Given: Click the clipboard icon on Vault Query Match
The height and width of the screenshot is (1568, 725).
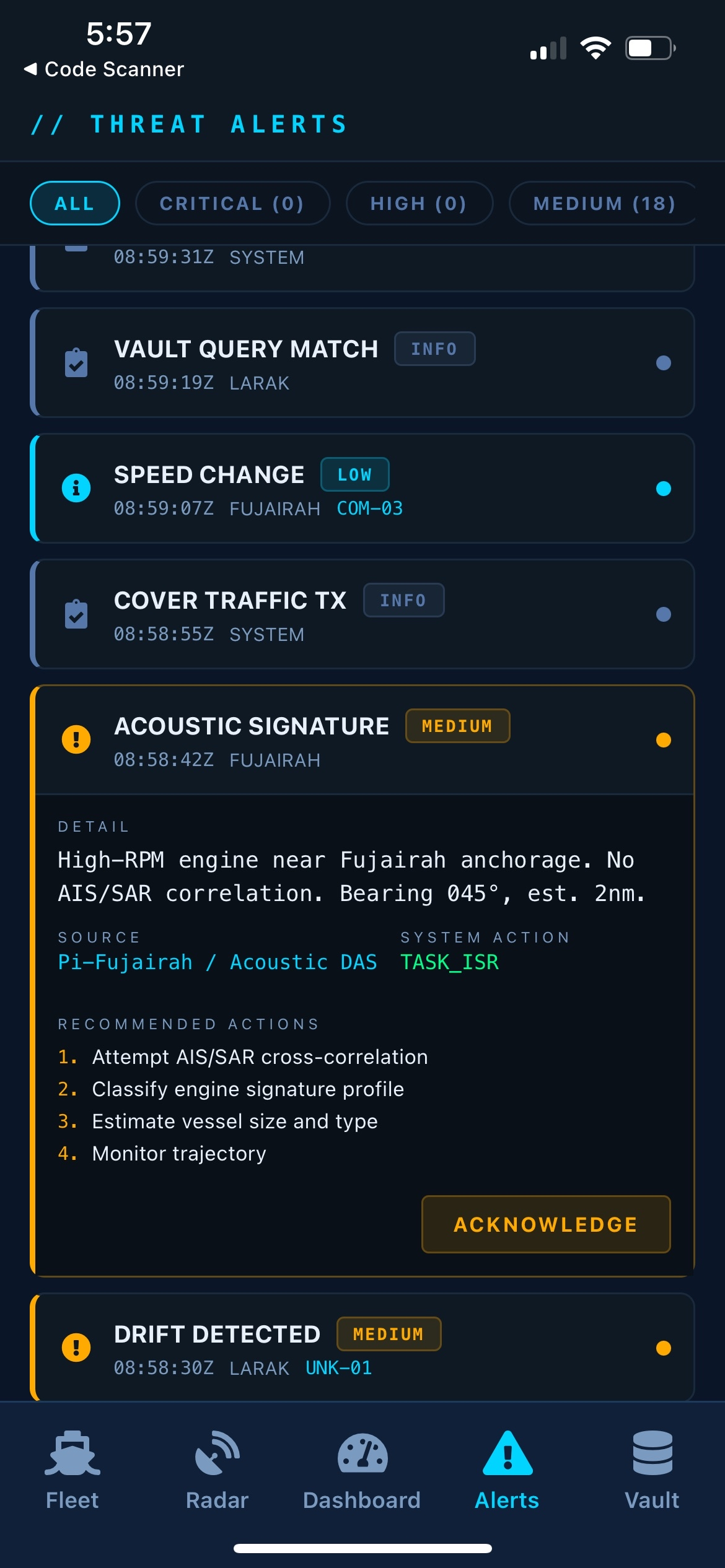Looking at the screenshot, I should (x=76, y=362).
